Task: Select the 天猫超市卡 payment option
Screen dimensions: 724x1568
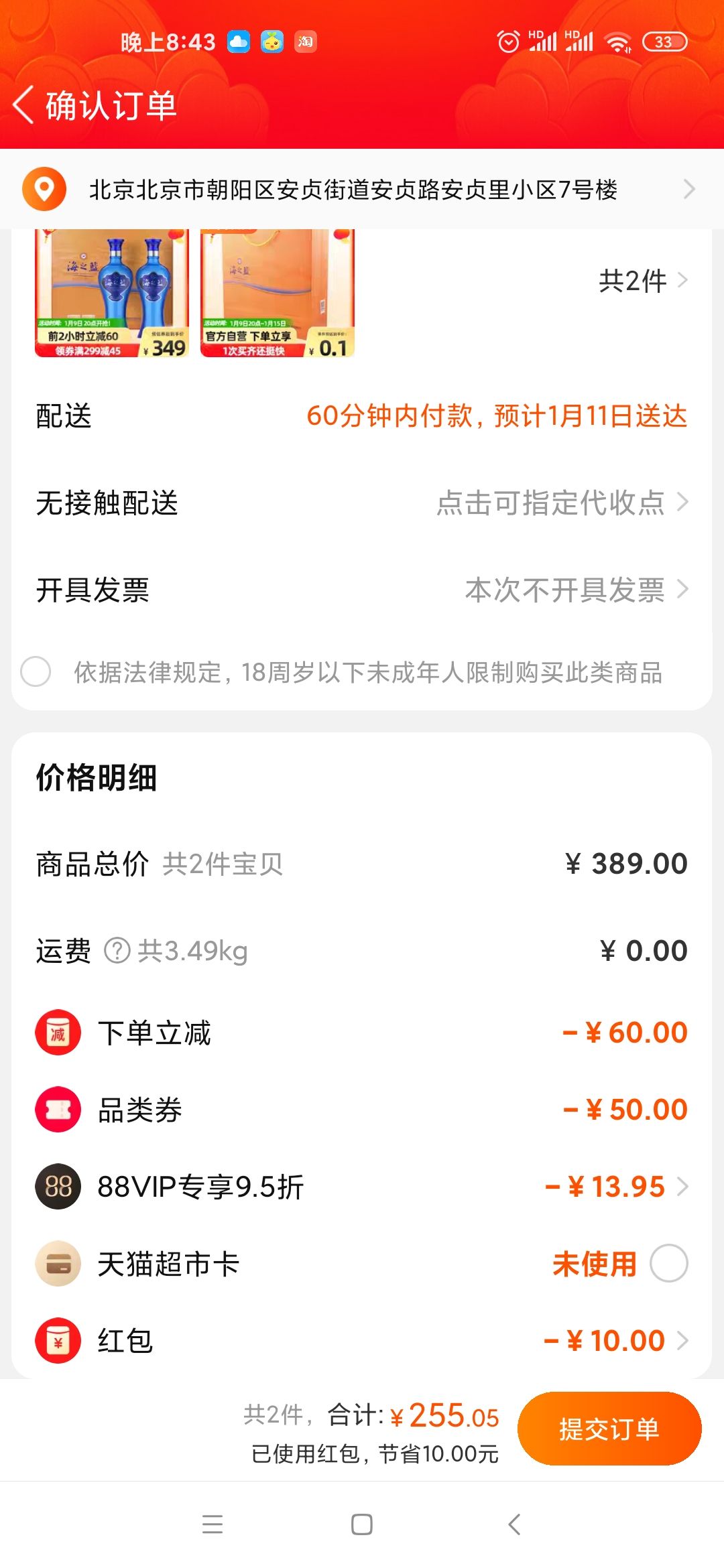Action: tap(669, 1263)
